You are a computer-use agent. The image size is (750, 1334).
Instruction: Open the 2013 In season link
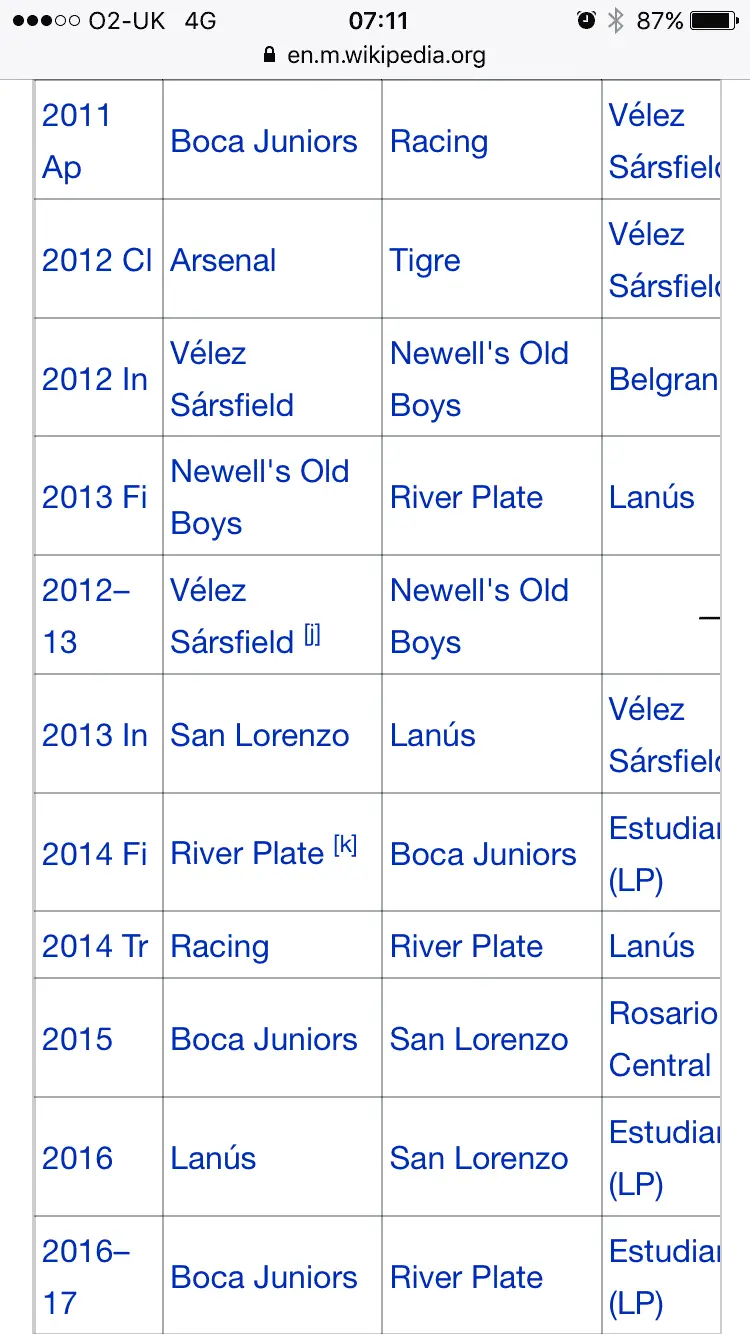(x=94, y=735)
